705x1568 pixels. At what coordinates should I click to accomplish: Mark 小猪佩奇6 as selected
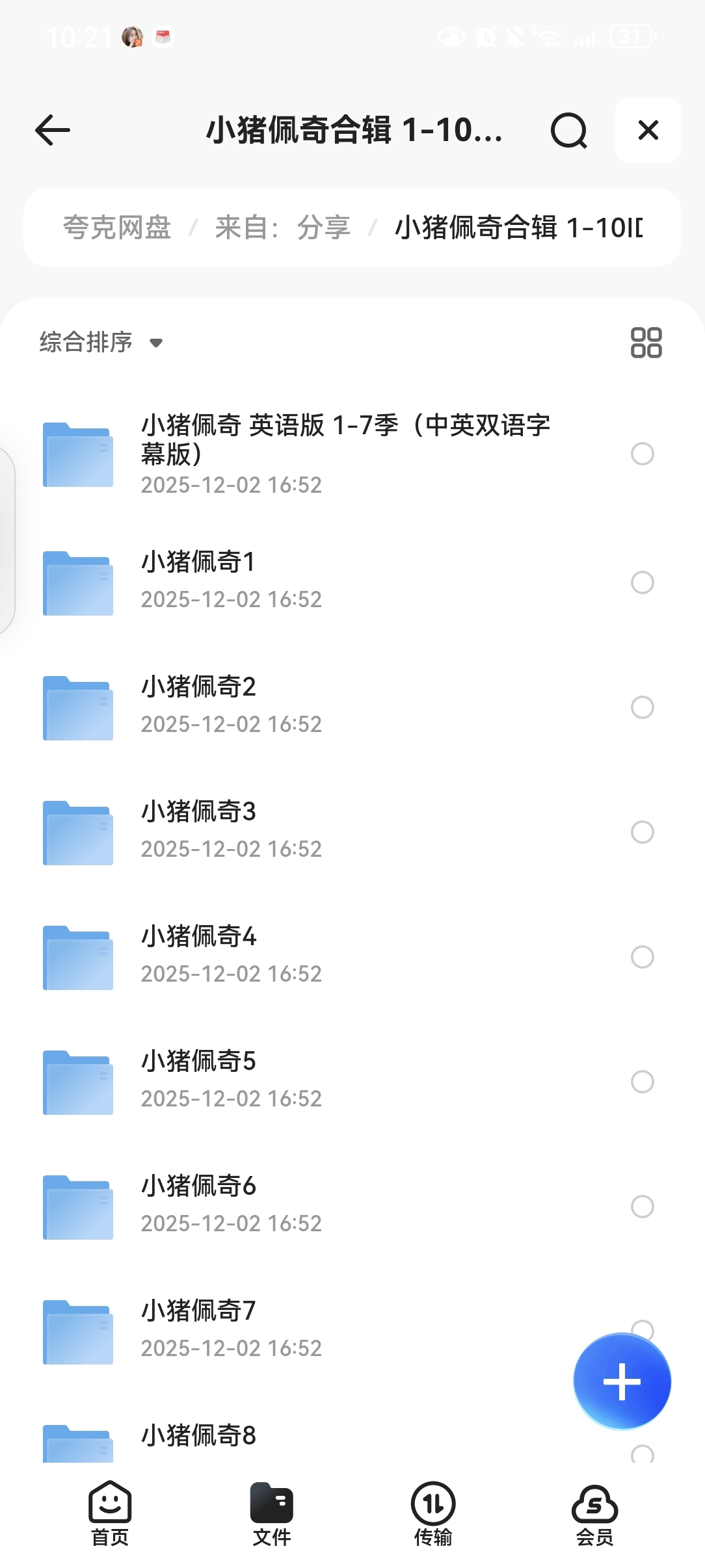click(643, 1207)
